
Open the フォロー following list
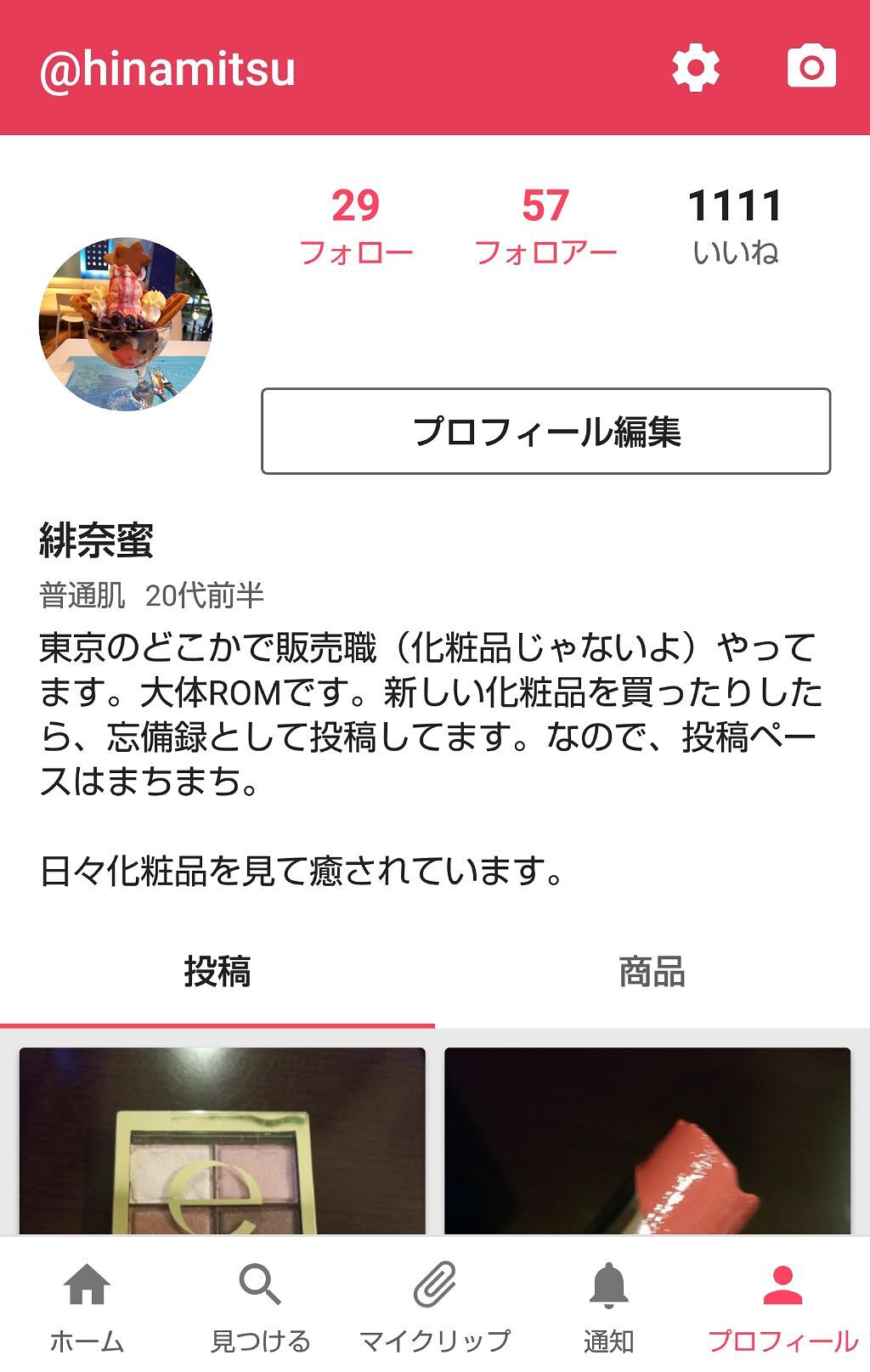(x=356, y=226)
